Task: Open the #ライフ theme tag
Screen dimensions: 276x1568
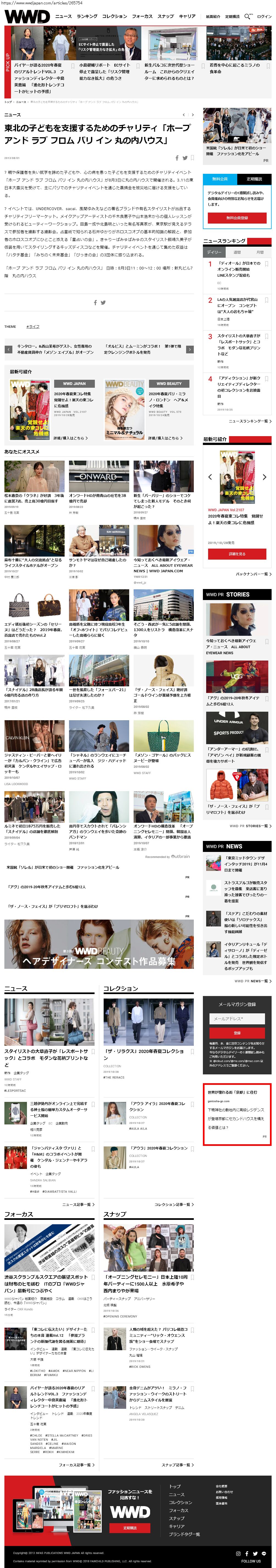Action: pos(33,326)
